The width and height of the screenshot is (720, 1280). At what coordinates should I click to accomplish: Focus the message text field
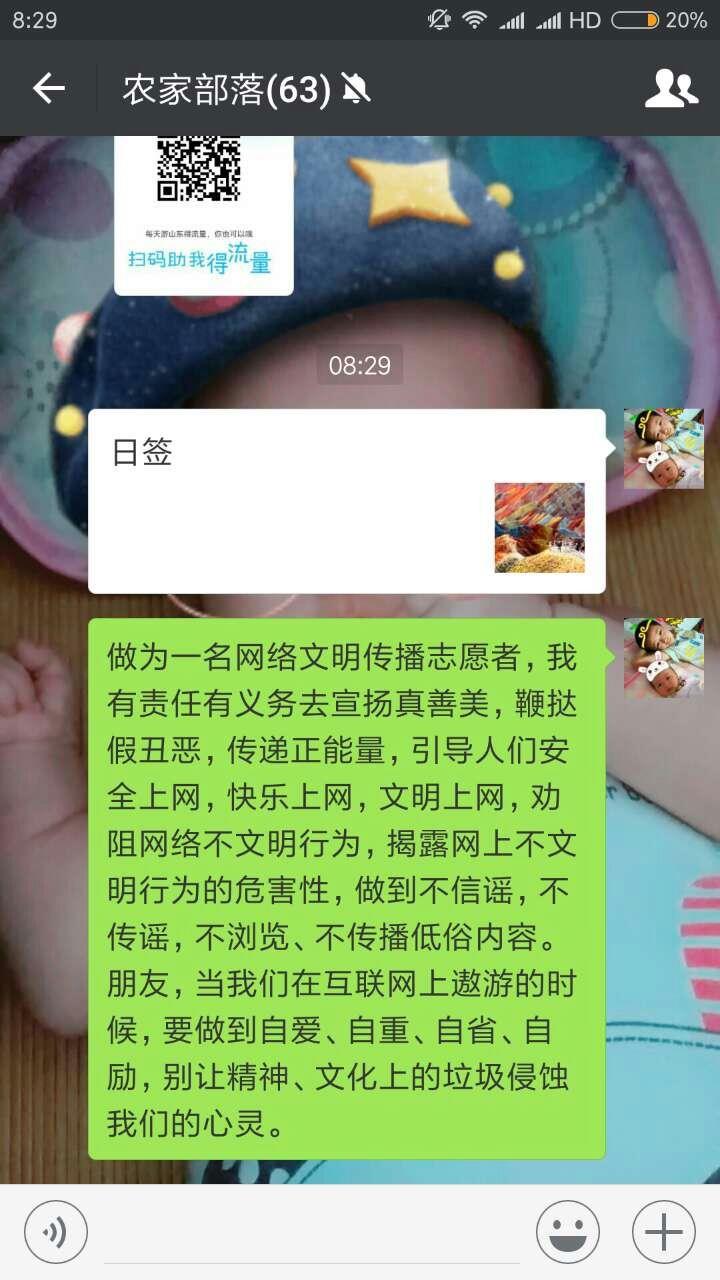tap(312, 1232)
